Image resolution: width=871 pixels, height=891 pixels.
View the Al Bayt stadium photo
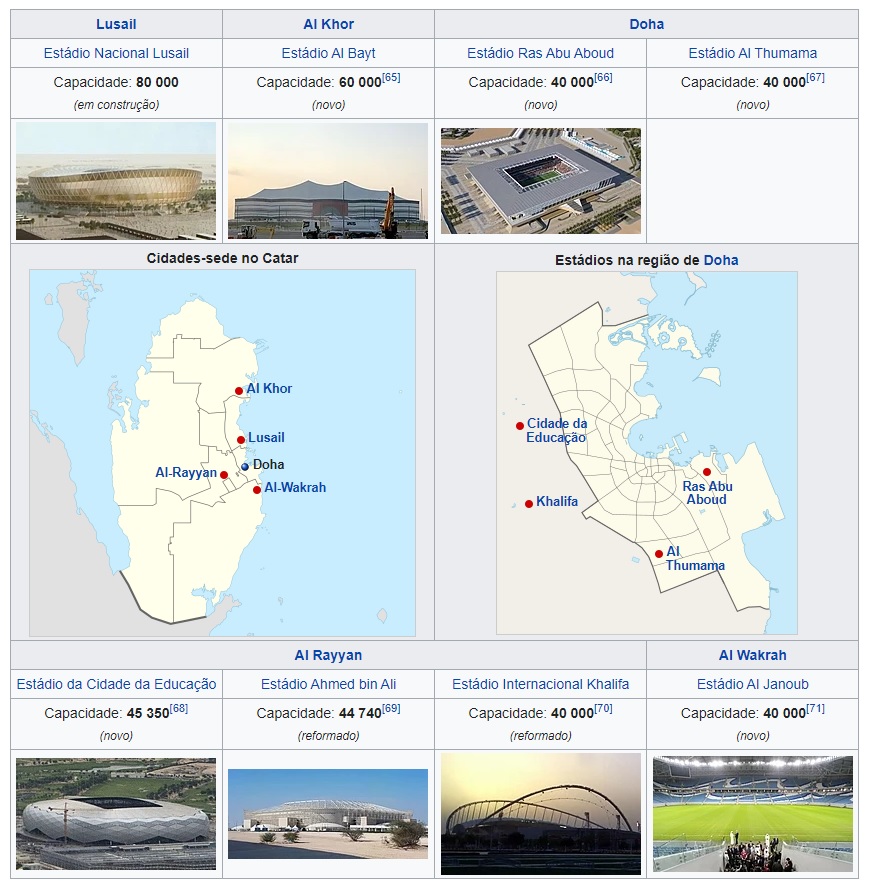point(328,180)
